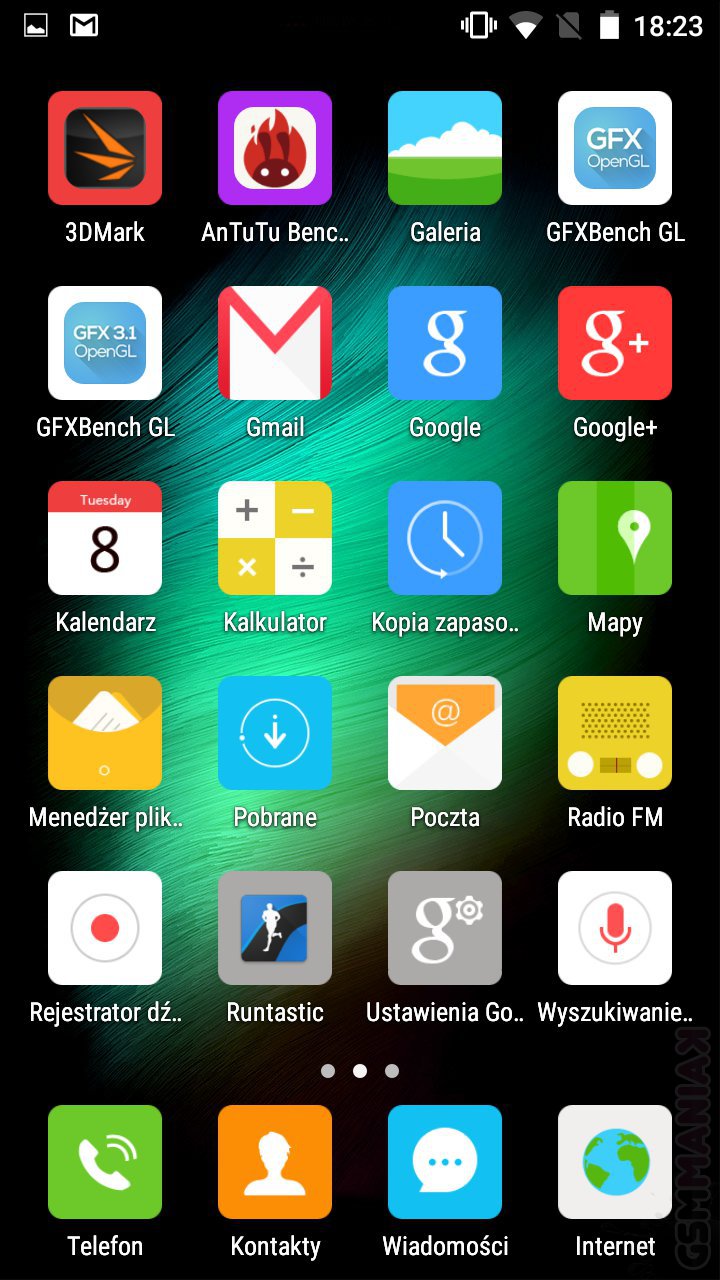
Task: Open Gmail
Action: (x=275, y=343)
